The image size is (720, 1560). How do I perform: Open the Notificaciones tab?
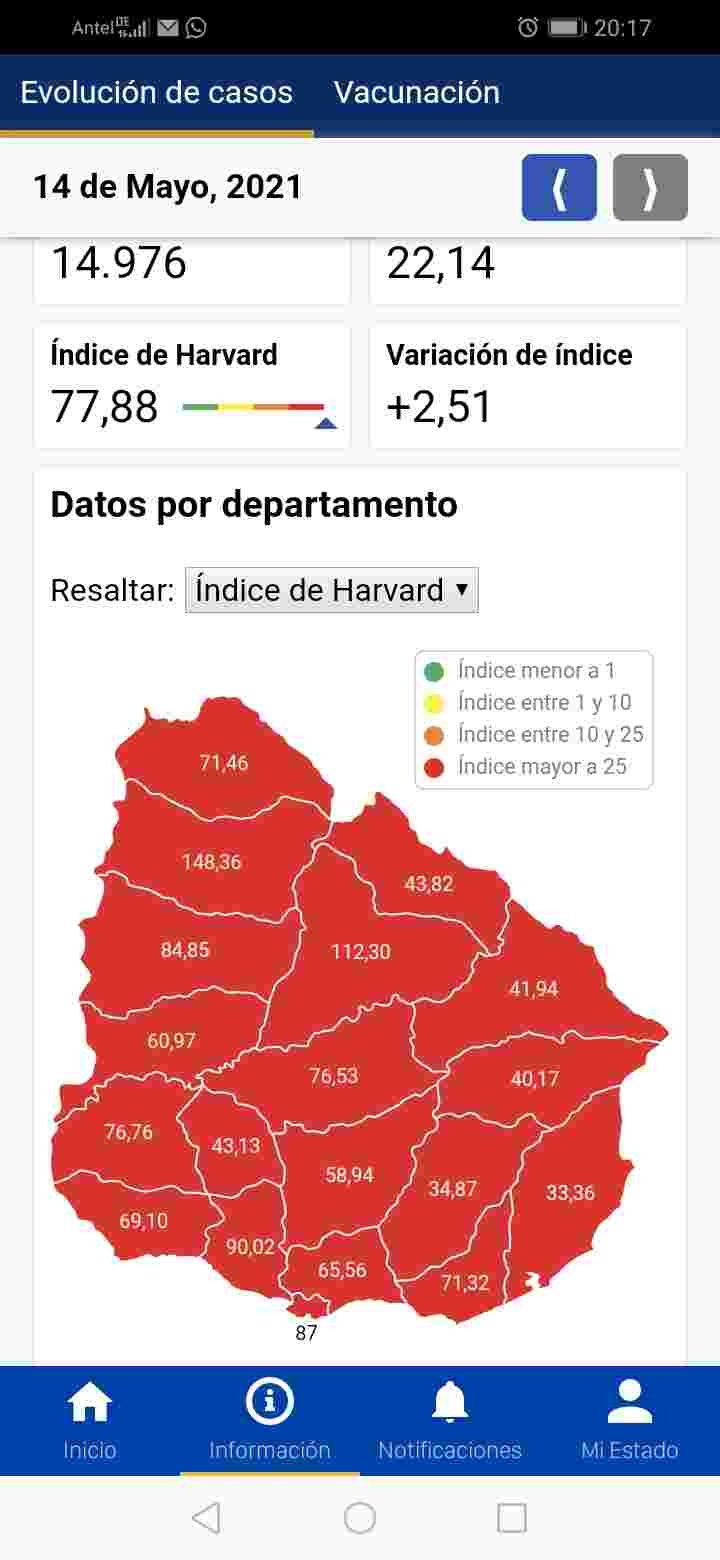[450, 1420]
